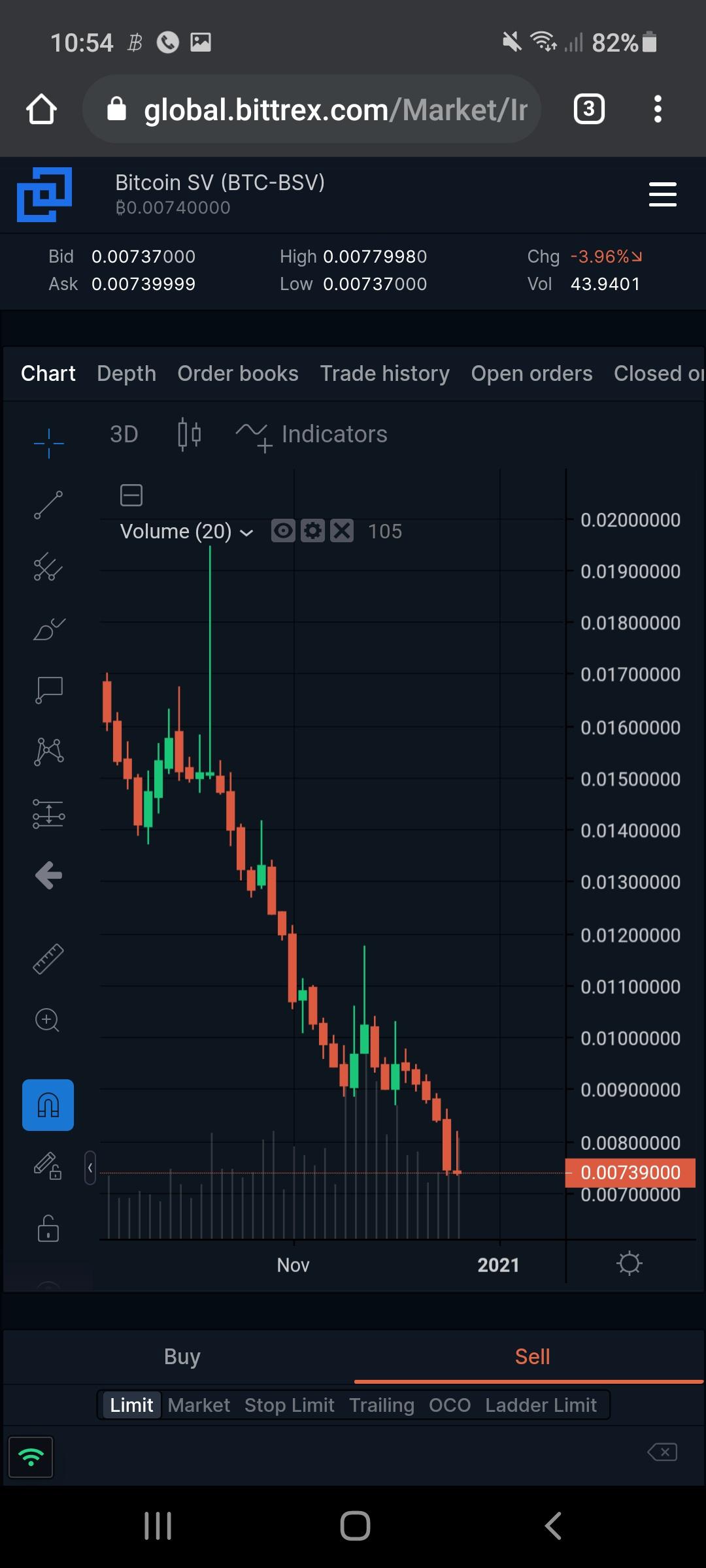
Task: Open Volume indicator settings gear
Action: point(313,531)
